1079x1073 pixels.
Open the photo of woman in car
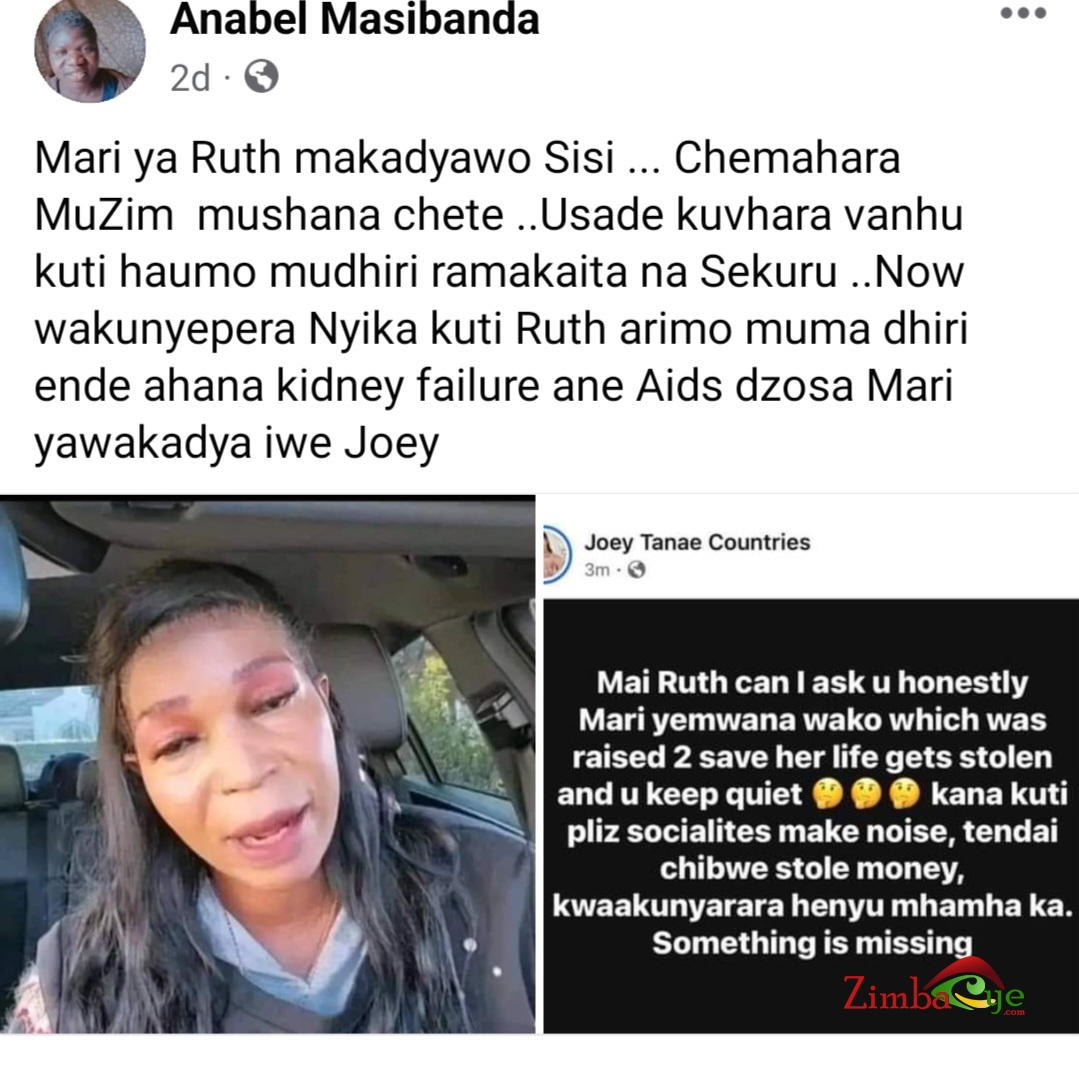tap(268, 766)
